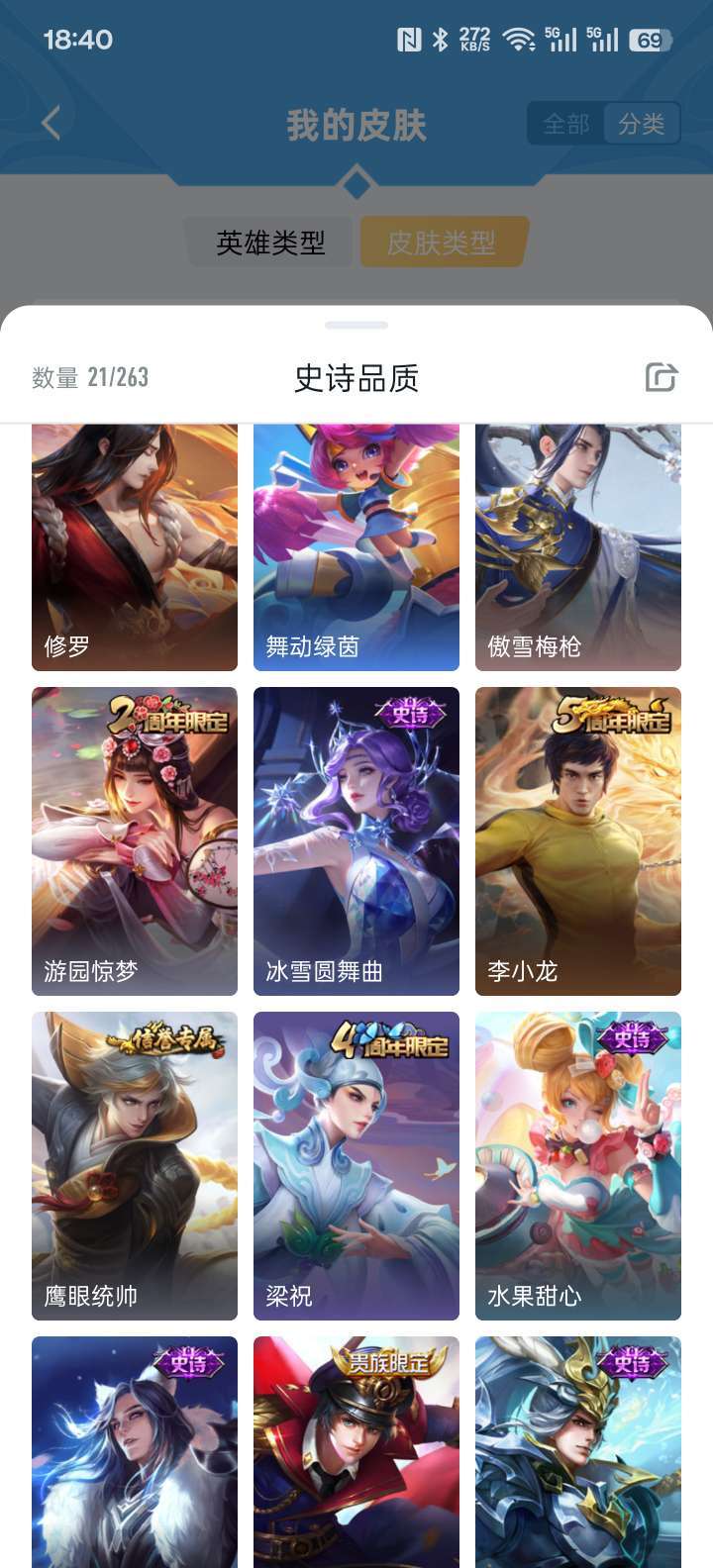Switch to the 英雄类型 tab
This screenshot has height=1568, width=713.
click(x=269, y=241)
